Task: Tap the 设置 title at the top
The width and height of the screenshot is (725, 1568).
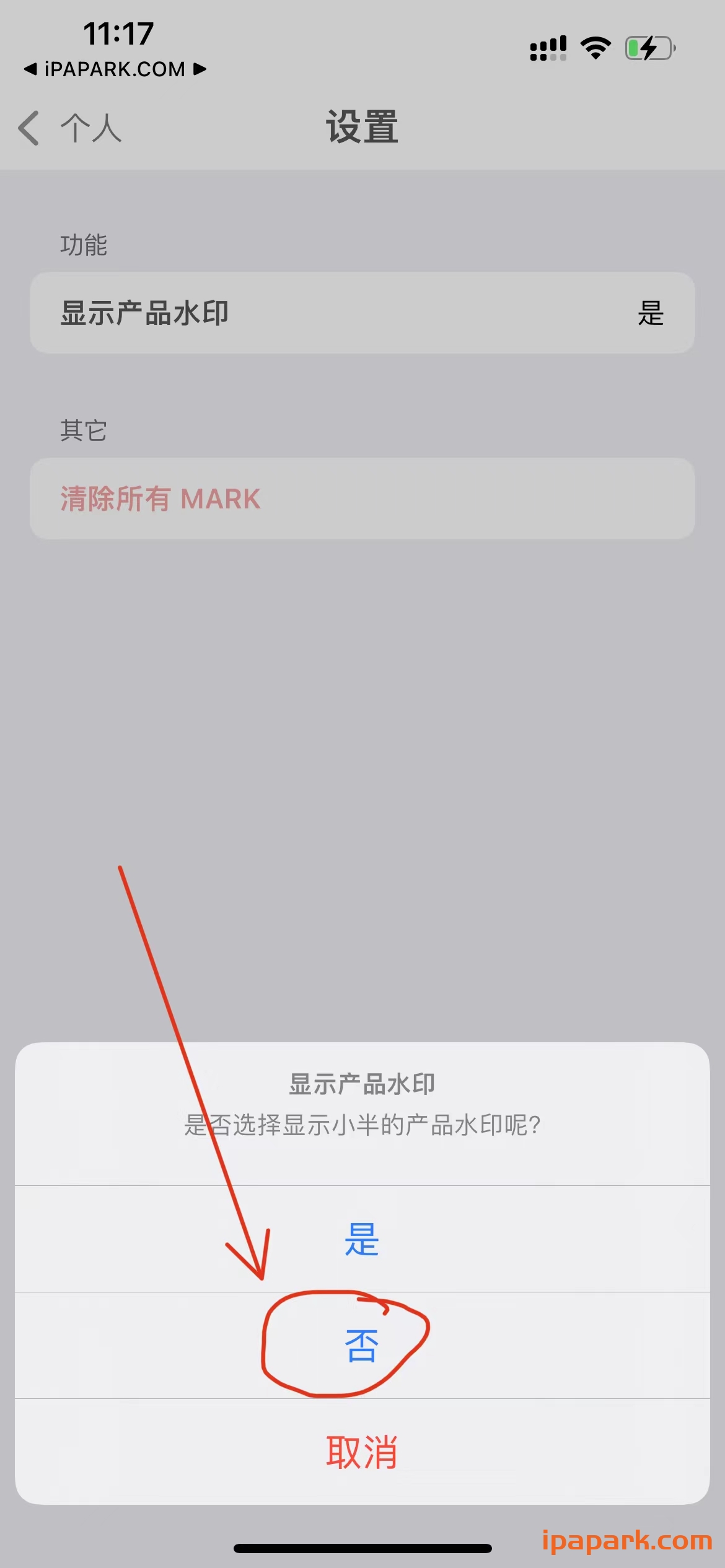Action: pos(362,128)
